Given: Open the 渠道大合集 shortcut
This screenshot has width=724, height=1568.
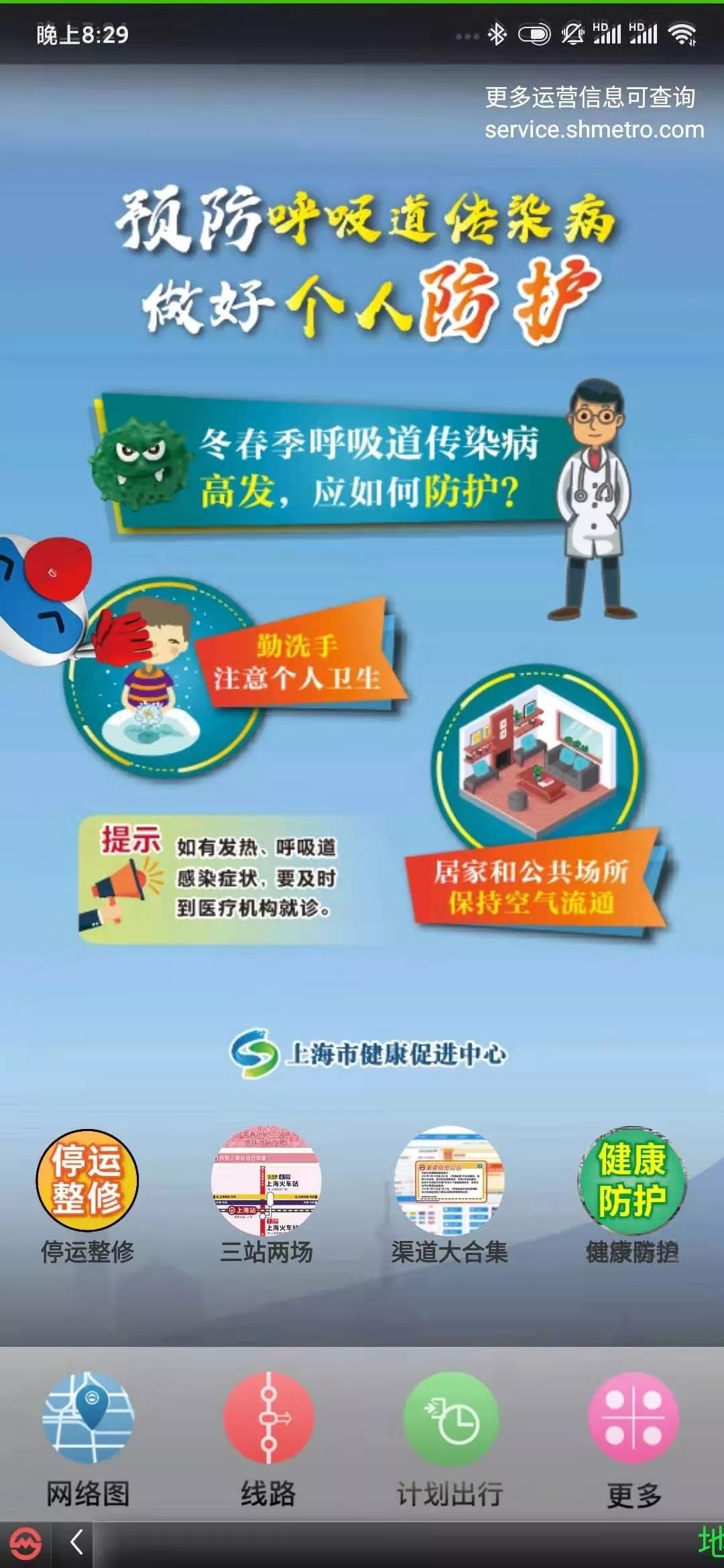Looking at the screenshot, I should (x=449, y=1182).
